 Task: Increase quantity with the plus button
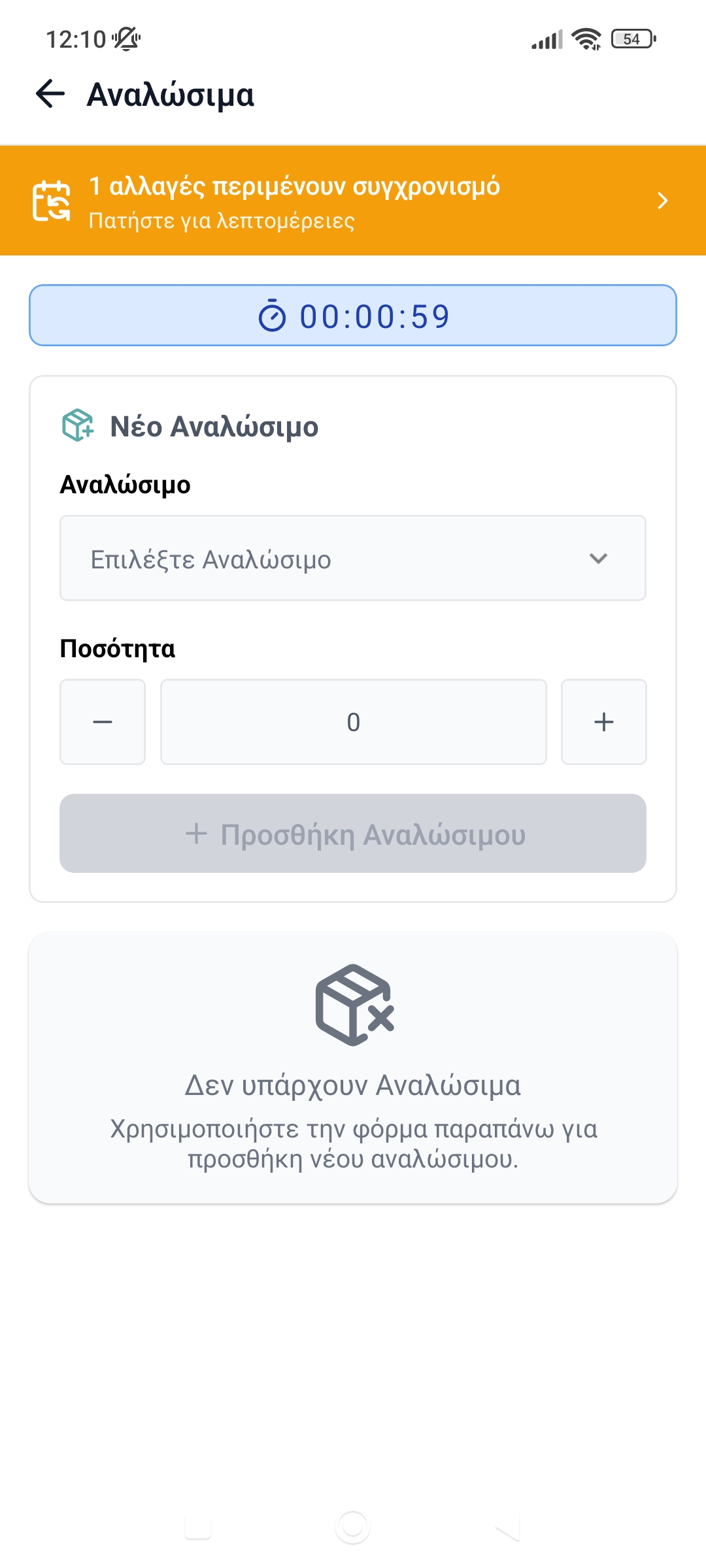pos(603,722)
